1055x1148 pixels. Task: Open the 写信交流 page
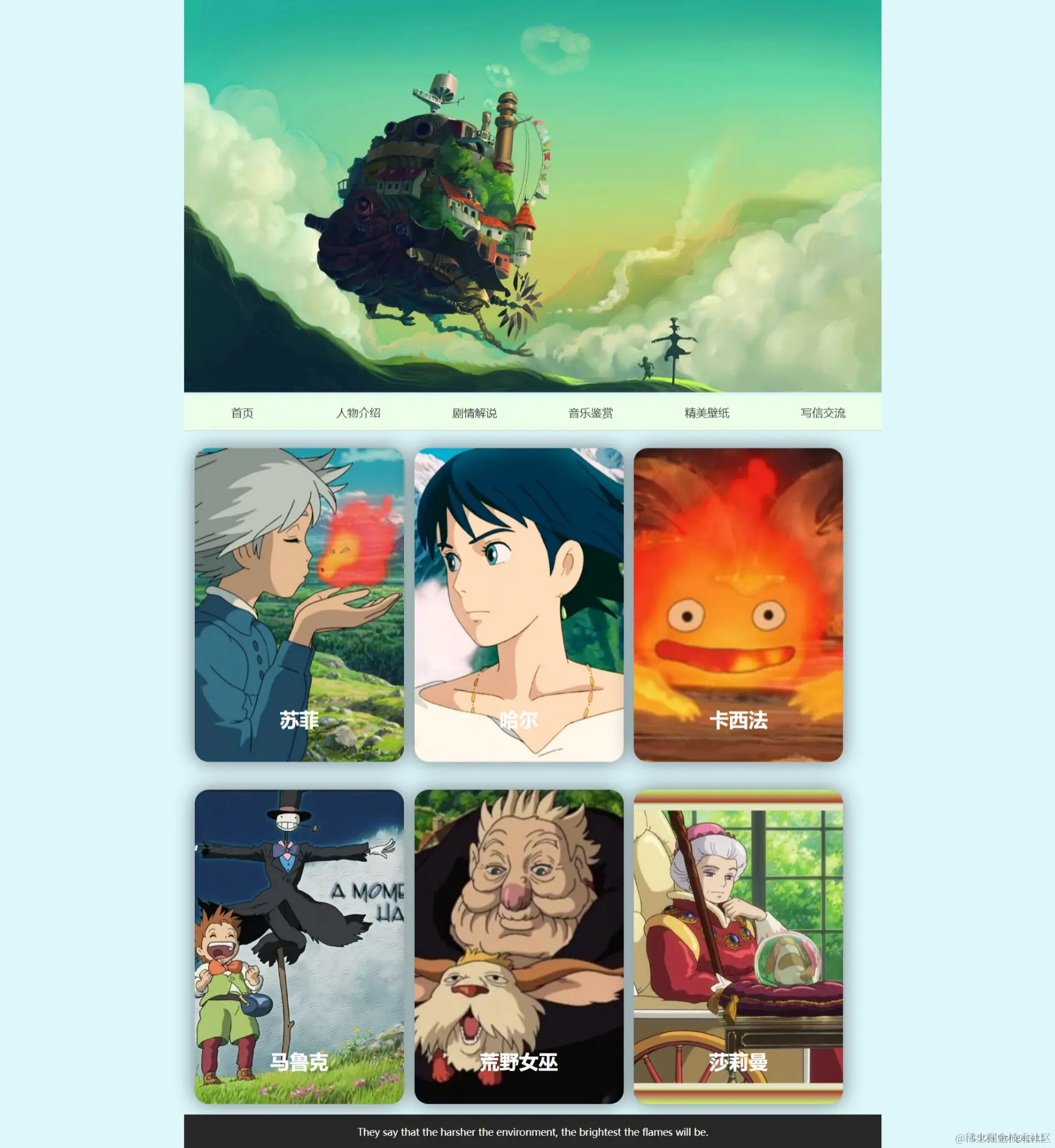pyautogui.click(x=823, y=413)
